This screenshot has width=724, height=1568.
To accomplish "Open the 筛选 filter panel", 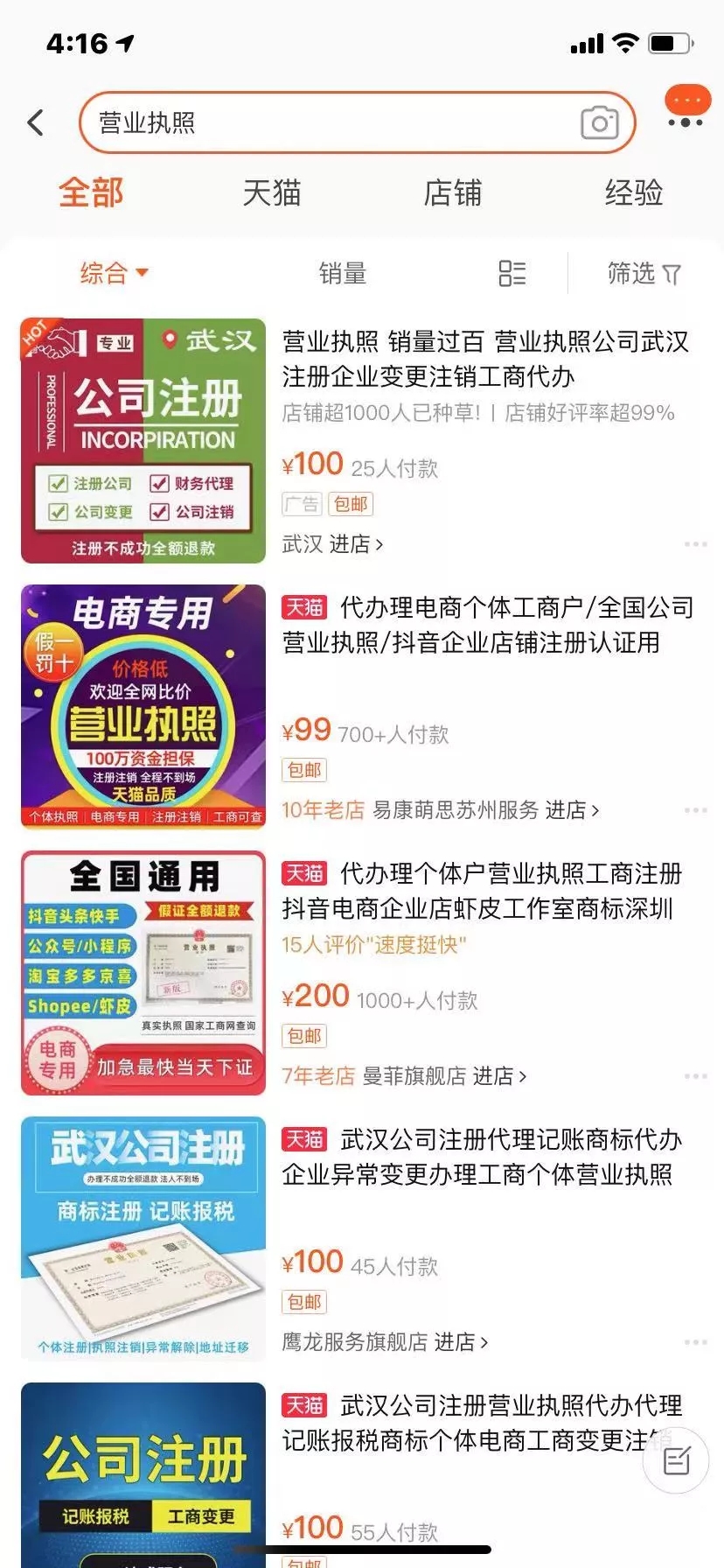I will tap(644, 273).
